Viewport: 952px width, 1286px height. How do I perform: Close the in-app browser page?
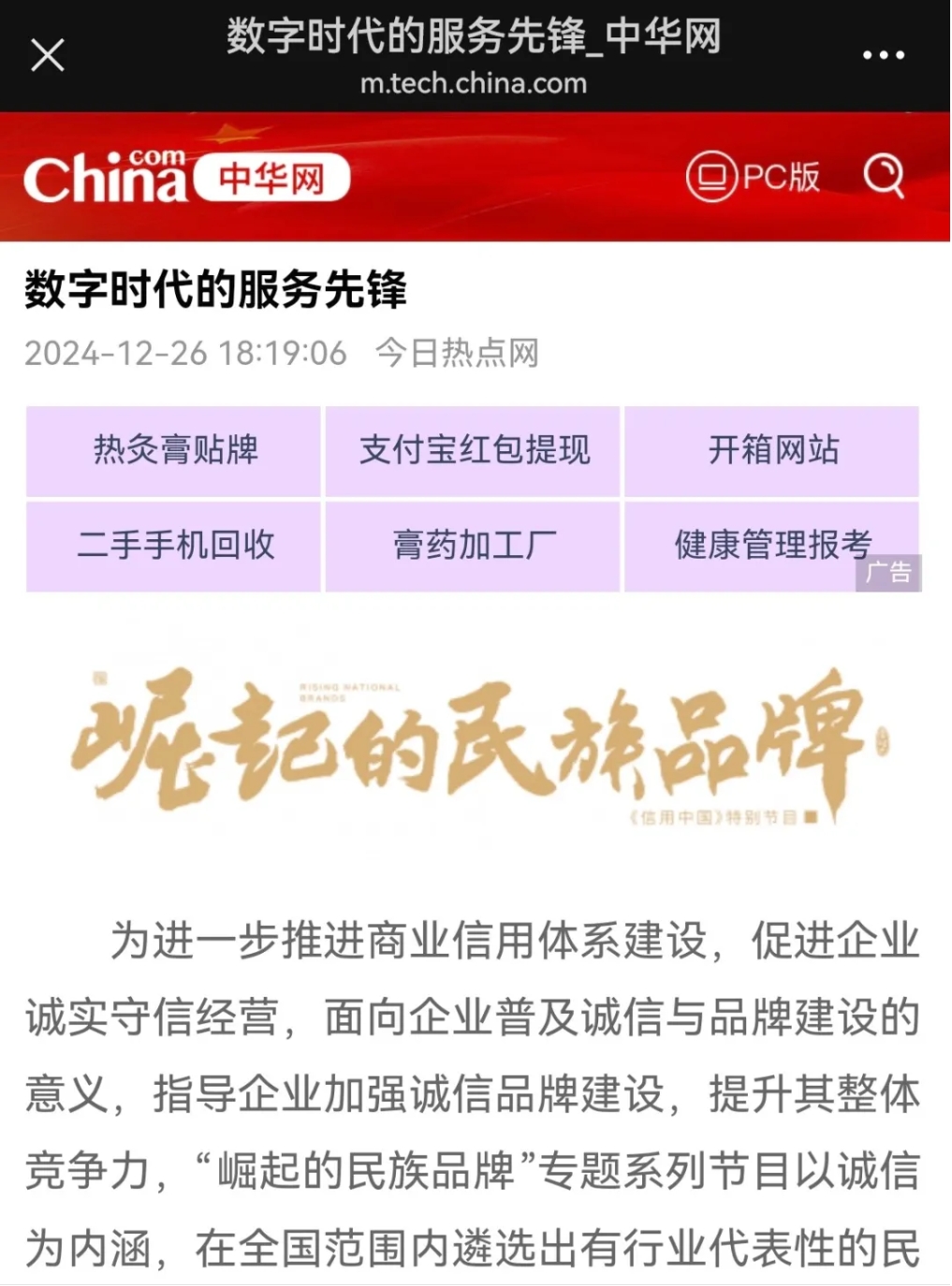point(48,55)
